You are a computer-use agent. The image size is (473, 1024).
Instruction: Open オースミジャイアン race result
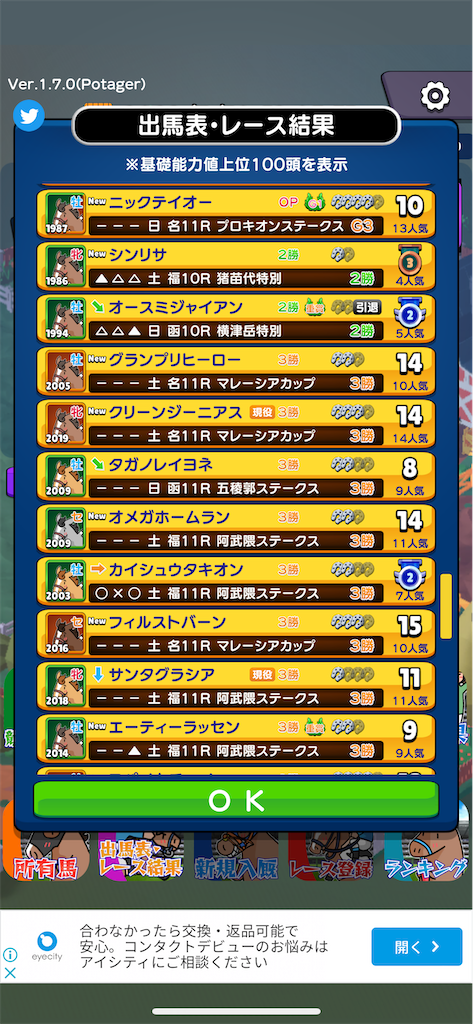click(x=236, y=319)
